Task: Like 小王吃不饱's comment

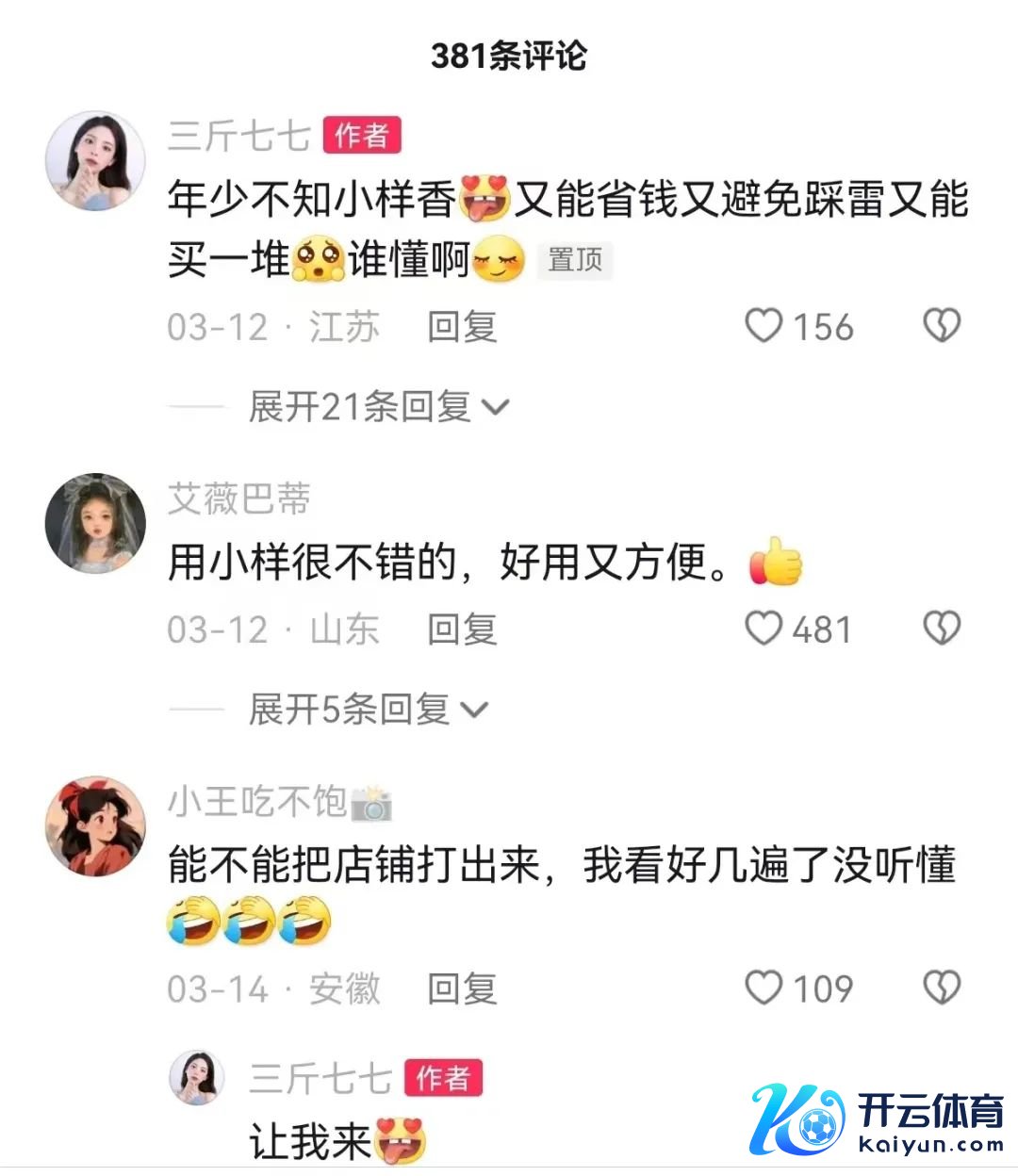Action: (764, 988)
